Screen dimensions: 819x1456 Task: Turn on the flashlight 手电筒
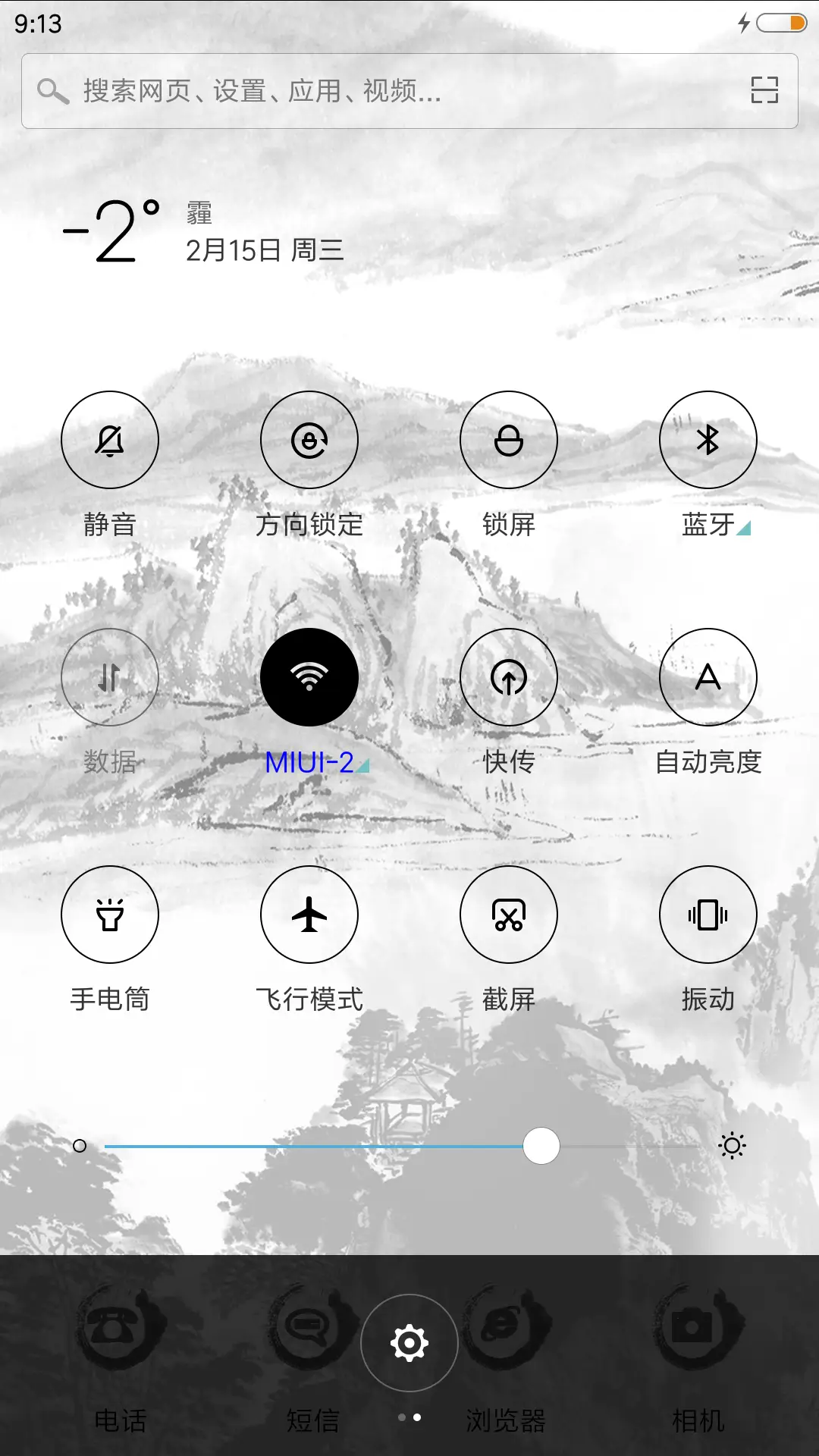109,915
